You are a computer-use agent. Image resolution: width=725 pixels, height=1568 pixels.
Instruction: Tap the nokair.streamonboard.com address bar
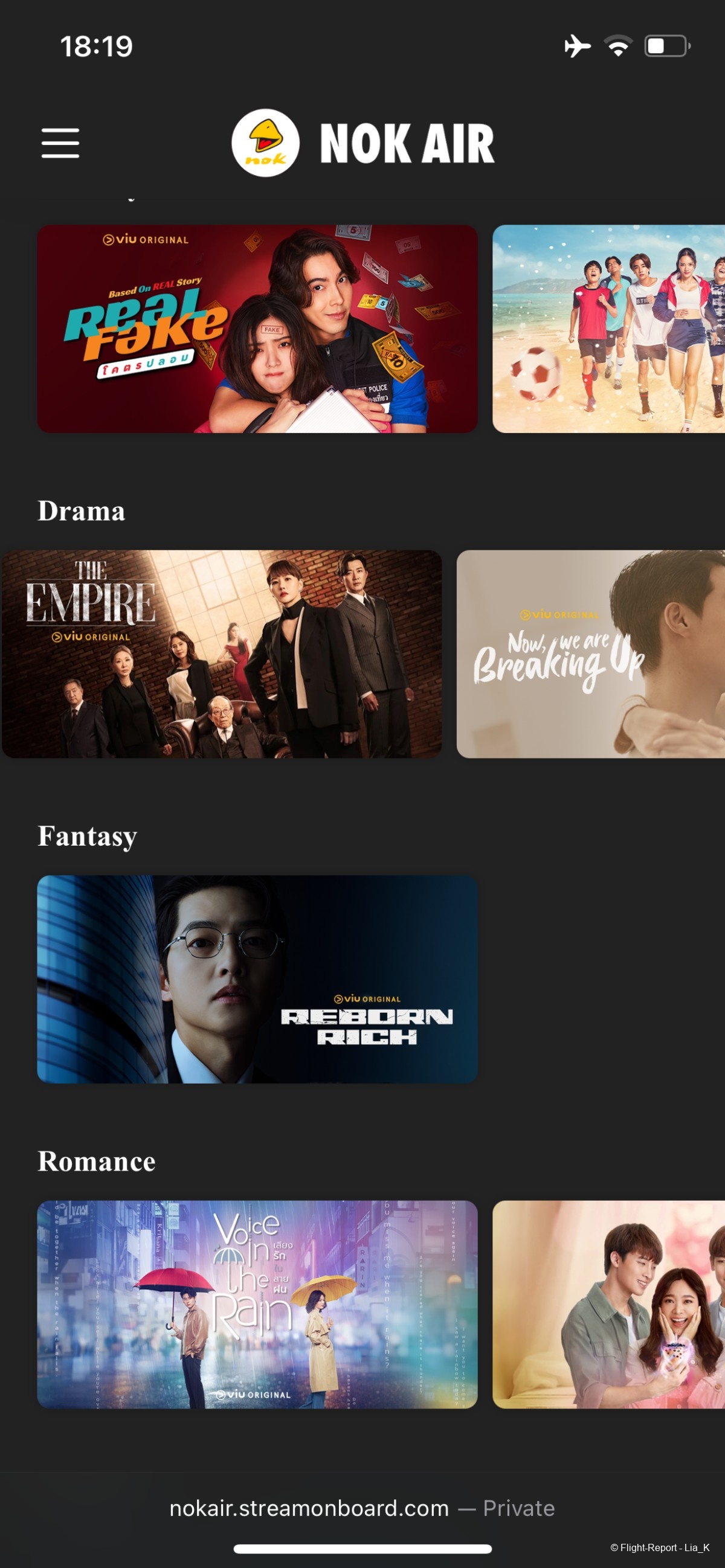pyautogui.click(x=361, y=1508)
